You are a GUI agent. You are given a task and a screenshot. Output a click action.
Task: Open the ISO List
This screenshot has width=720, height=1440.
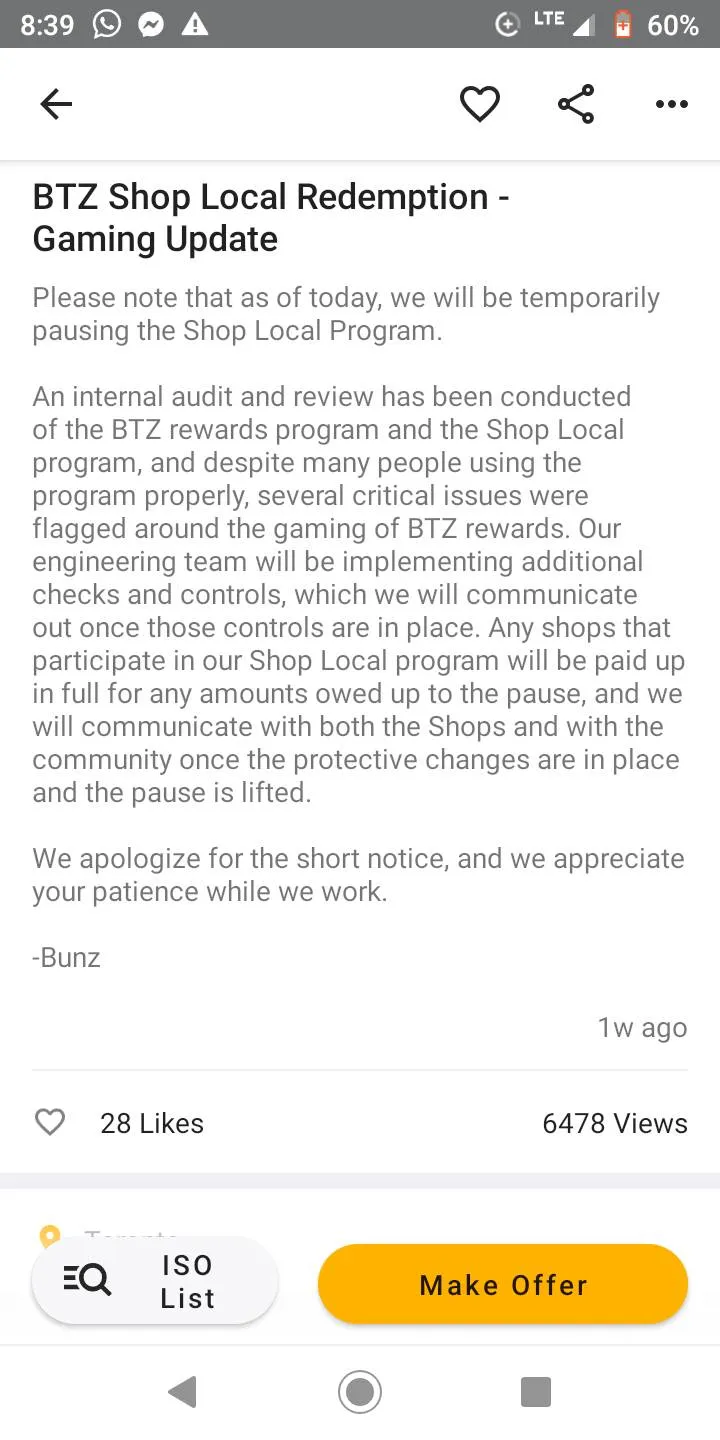[x=155, y=1281]
